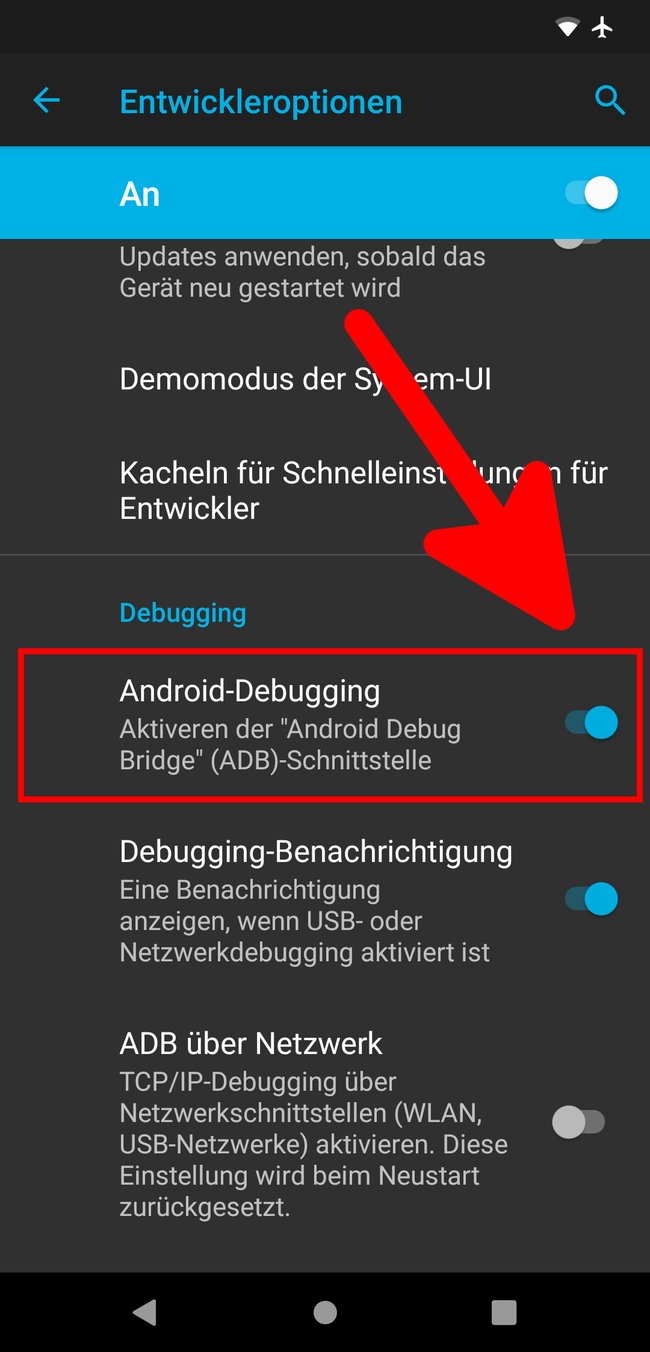Toggle Debugging-Benachrichtigung off
The image size is (650, 1352).
pyautogui.click(x=592, y=898)
